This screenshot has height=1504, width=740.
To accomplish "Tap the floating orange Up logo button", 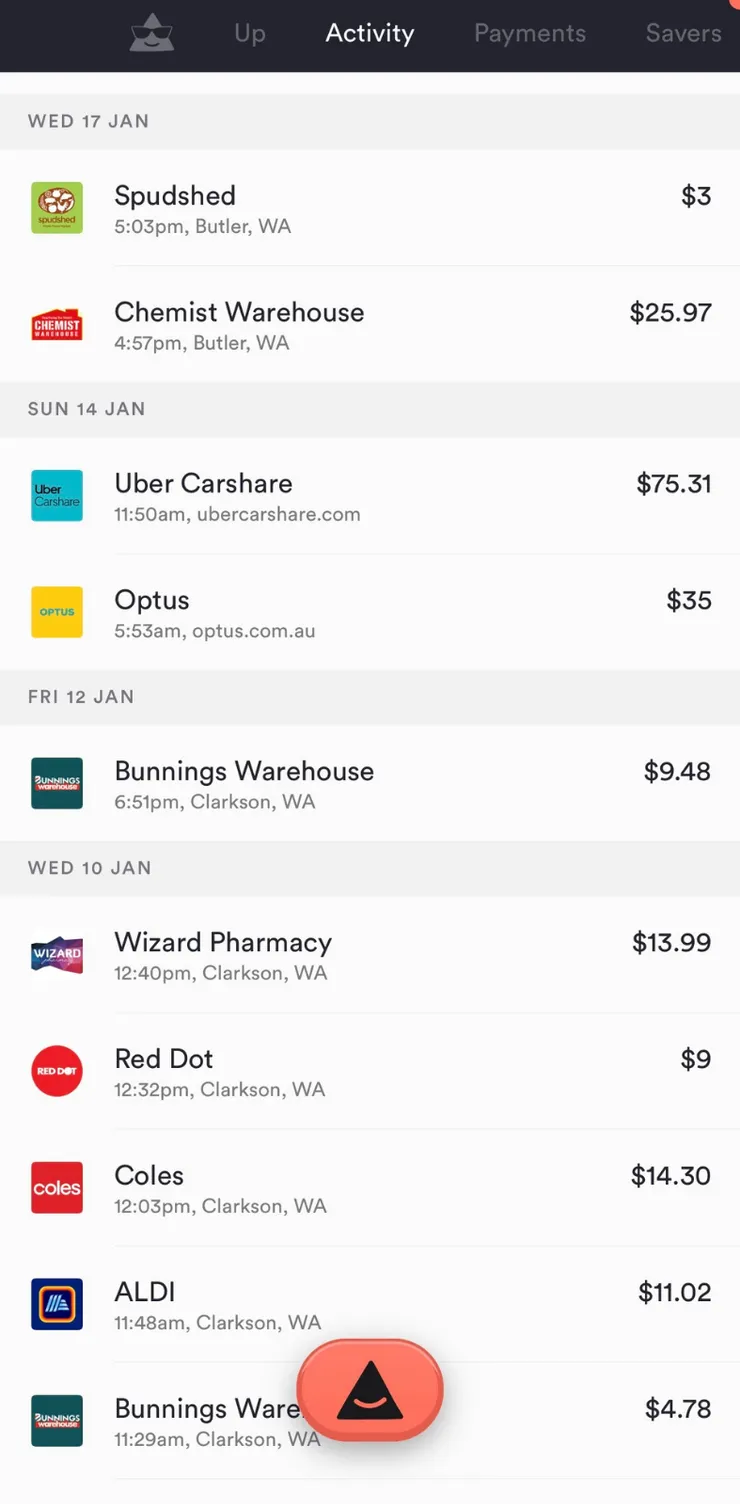I will pos(370,1390).
